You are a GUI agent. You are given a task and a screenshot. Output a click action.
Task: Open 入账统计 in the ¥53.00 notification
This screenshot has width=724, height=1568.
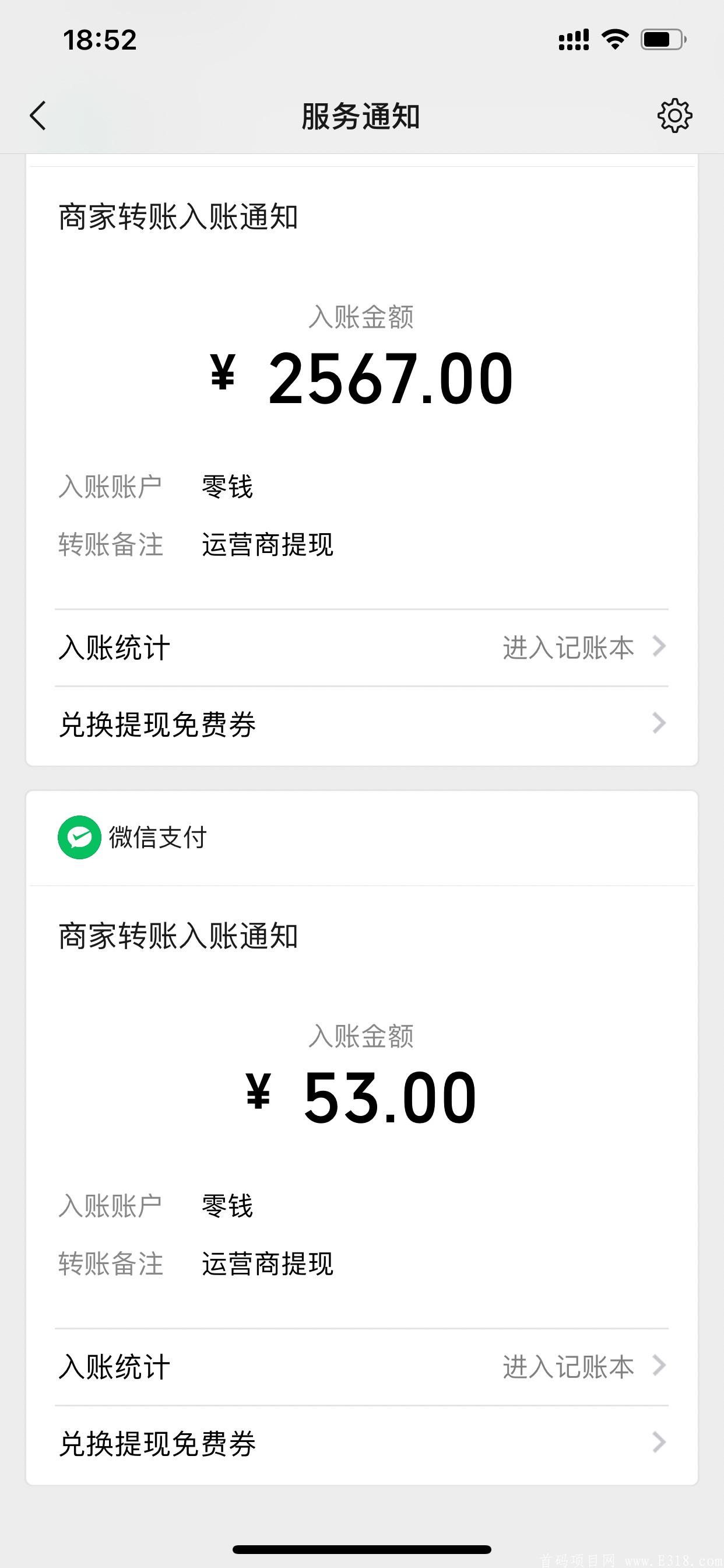click(114, 1364)
